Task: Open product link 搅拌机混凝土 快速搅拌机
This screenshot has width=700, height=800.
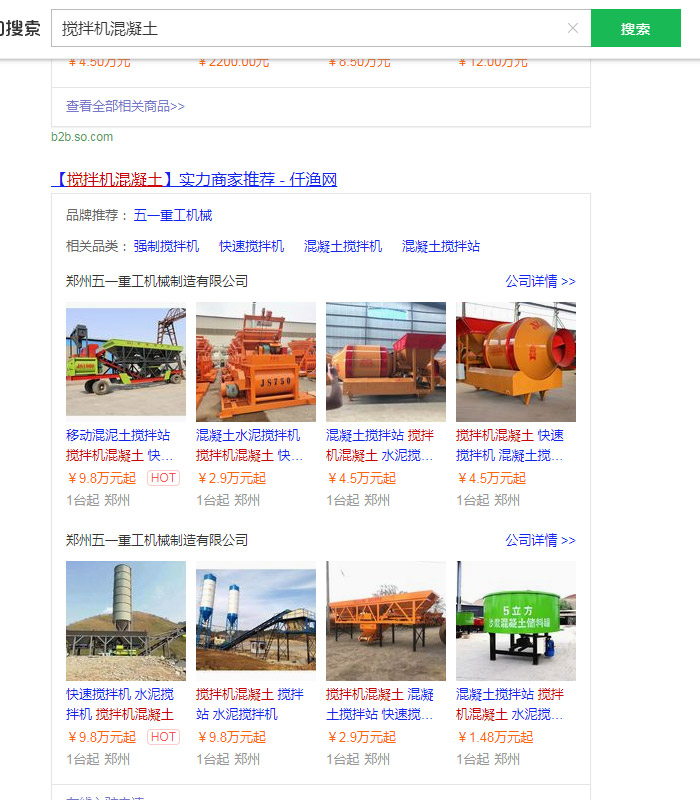Action: [510, 445]
